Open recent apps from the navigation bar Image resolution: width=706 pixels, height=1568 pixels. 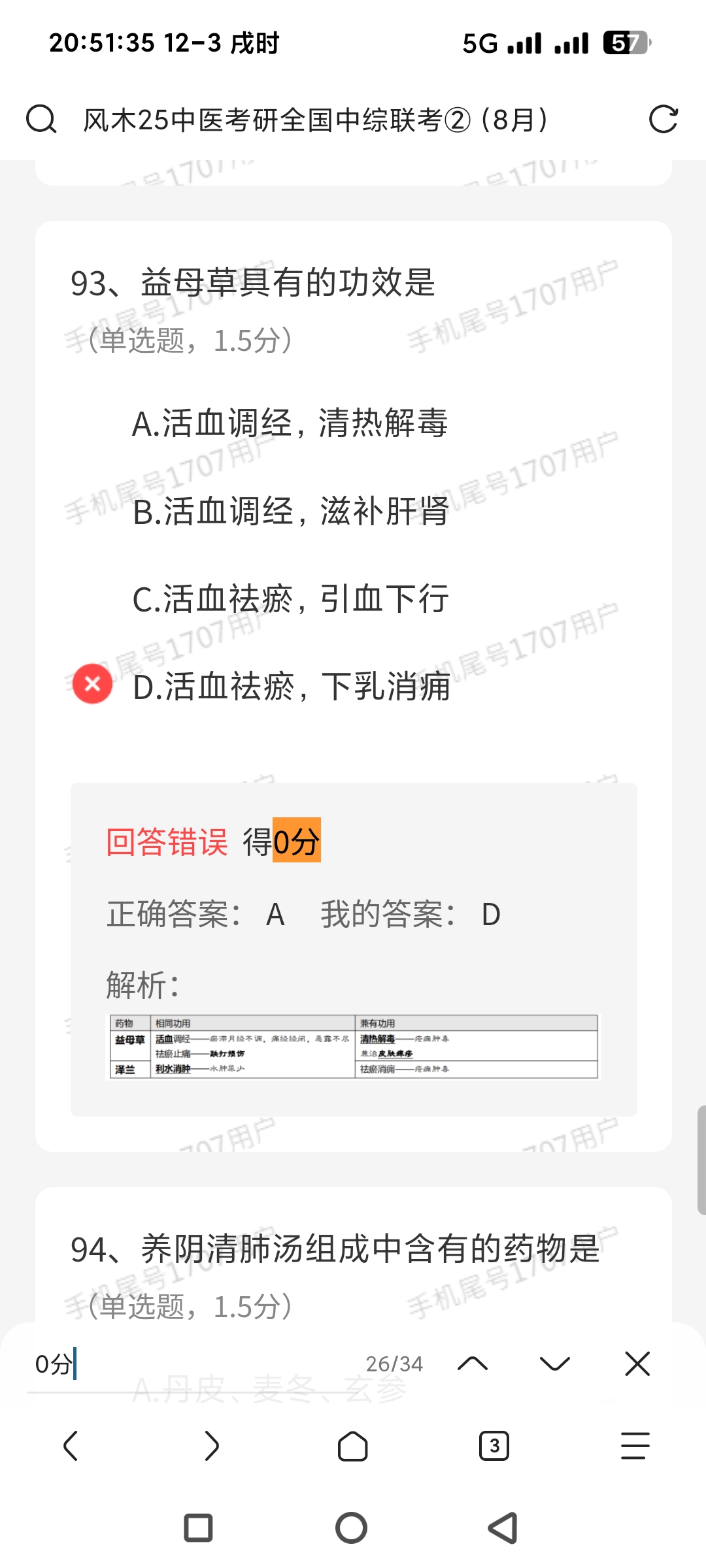199,1528
